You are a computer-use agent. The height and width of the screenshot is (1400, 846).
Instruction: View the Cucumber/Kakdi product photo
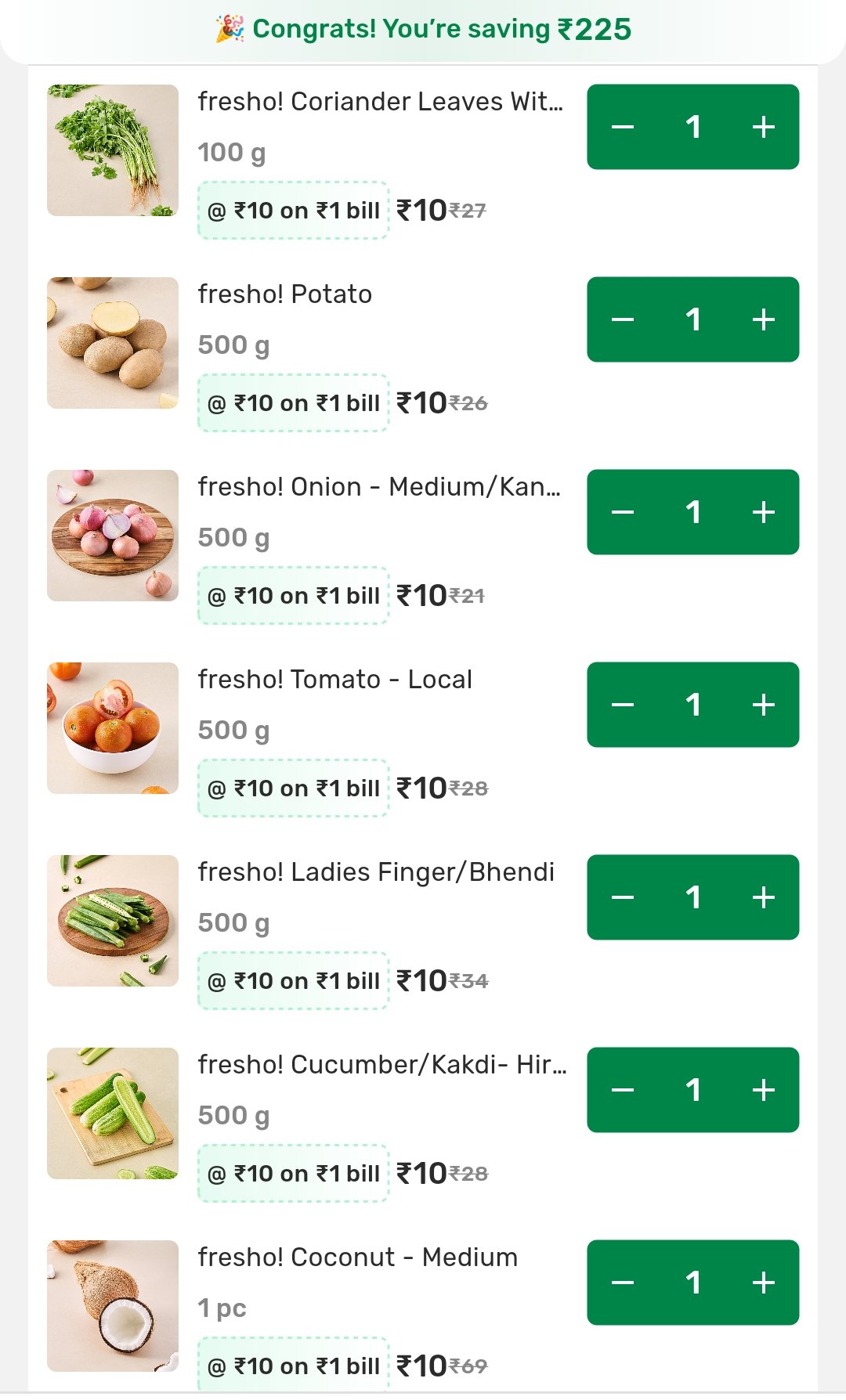pos(113,1113)
